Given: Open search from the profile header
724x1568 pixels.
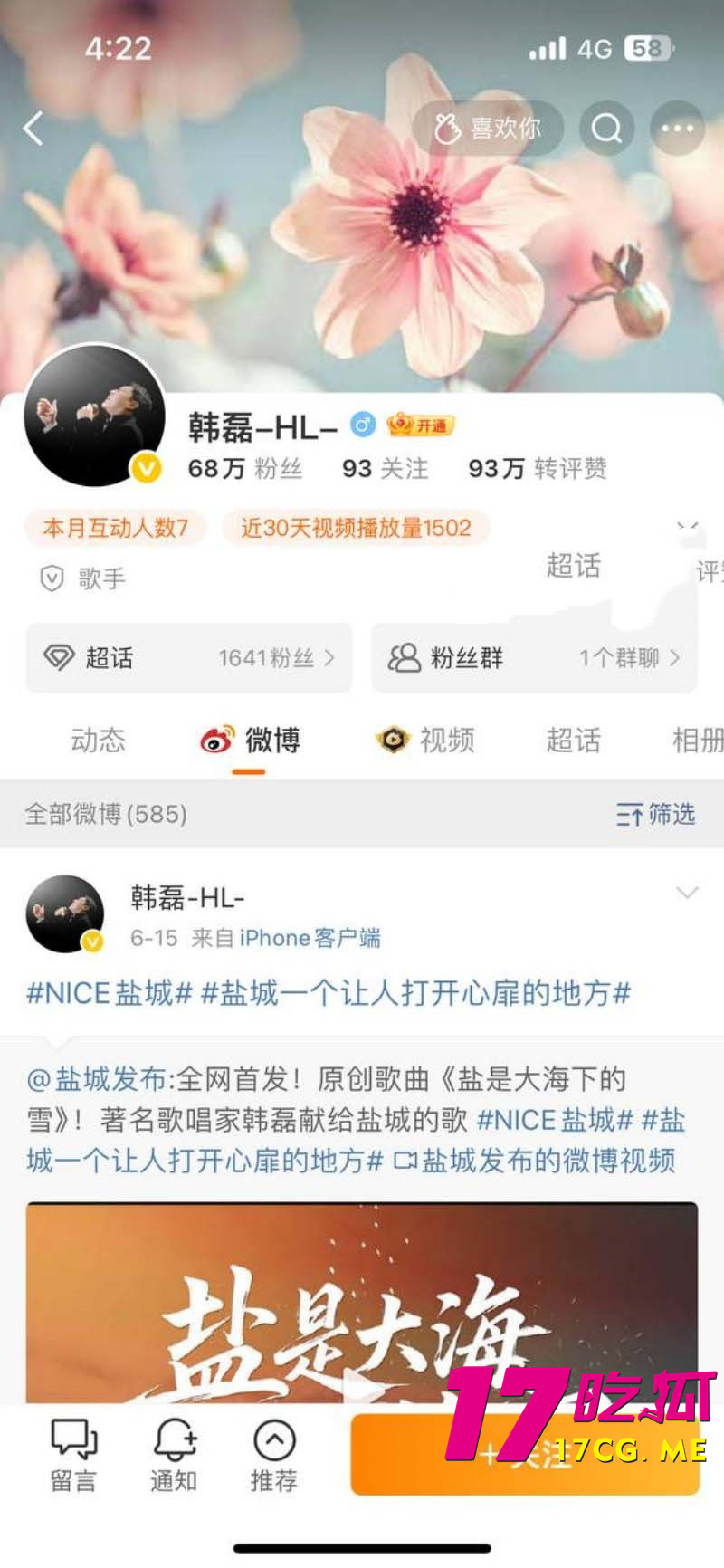Looking at the screenshot, I should 606,129.
